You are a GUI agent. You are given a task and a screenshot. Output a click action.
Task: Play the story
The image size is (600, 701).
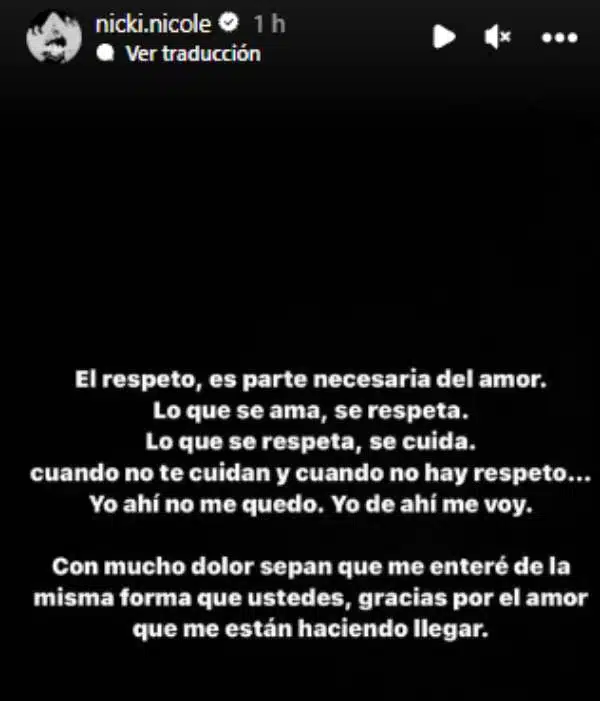pos(443,37)
